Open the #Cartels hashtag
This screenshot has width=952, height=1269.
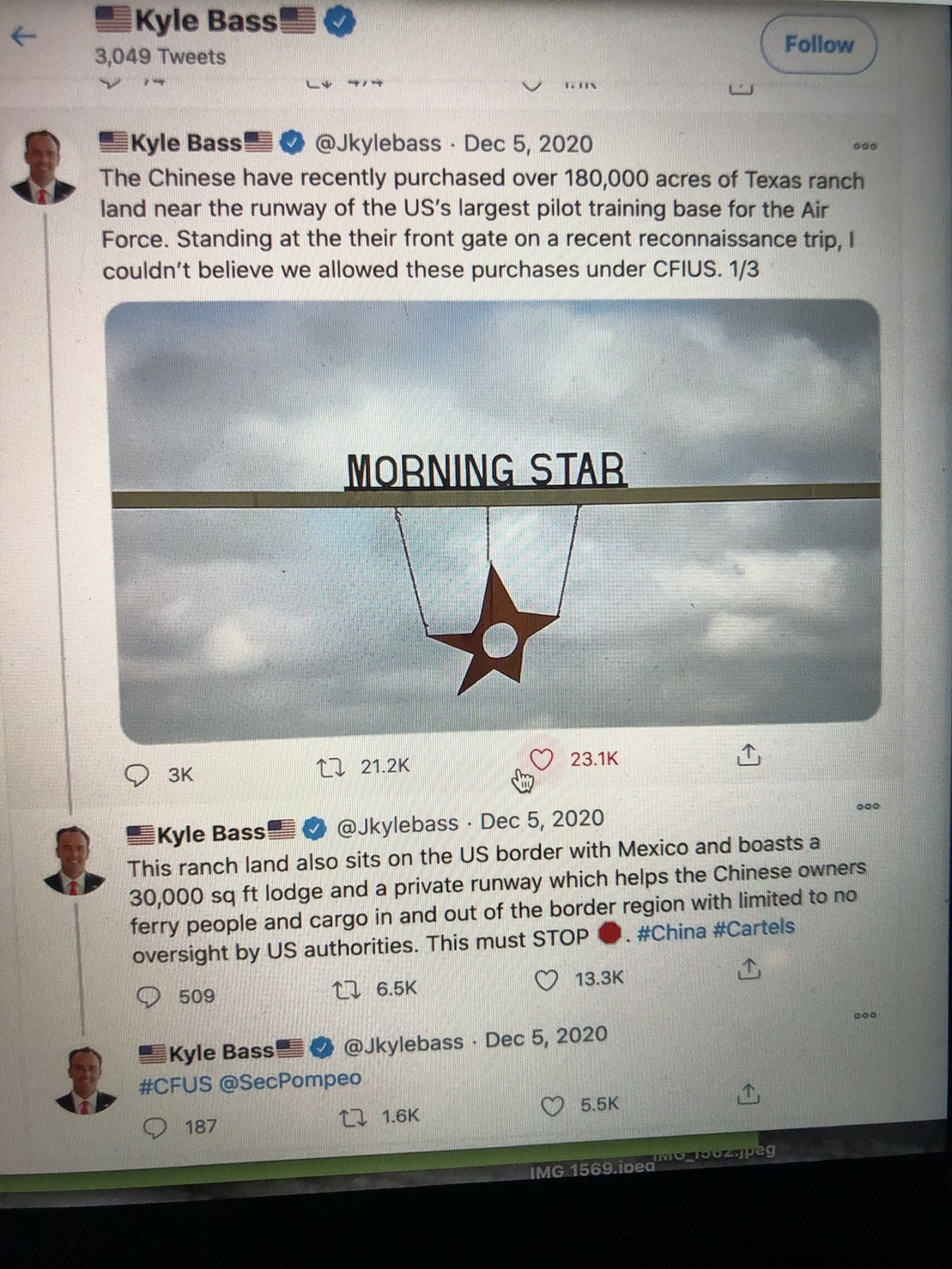(x=754, y=928)
